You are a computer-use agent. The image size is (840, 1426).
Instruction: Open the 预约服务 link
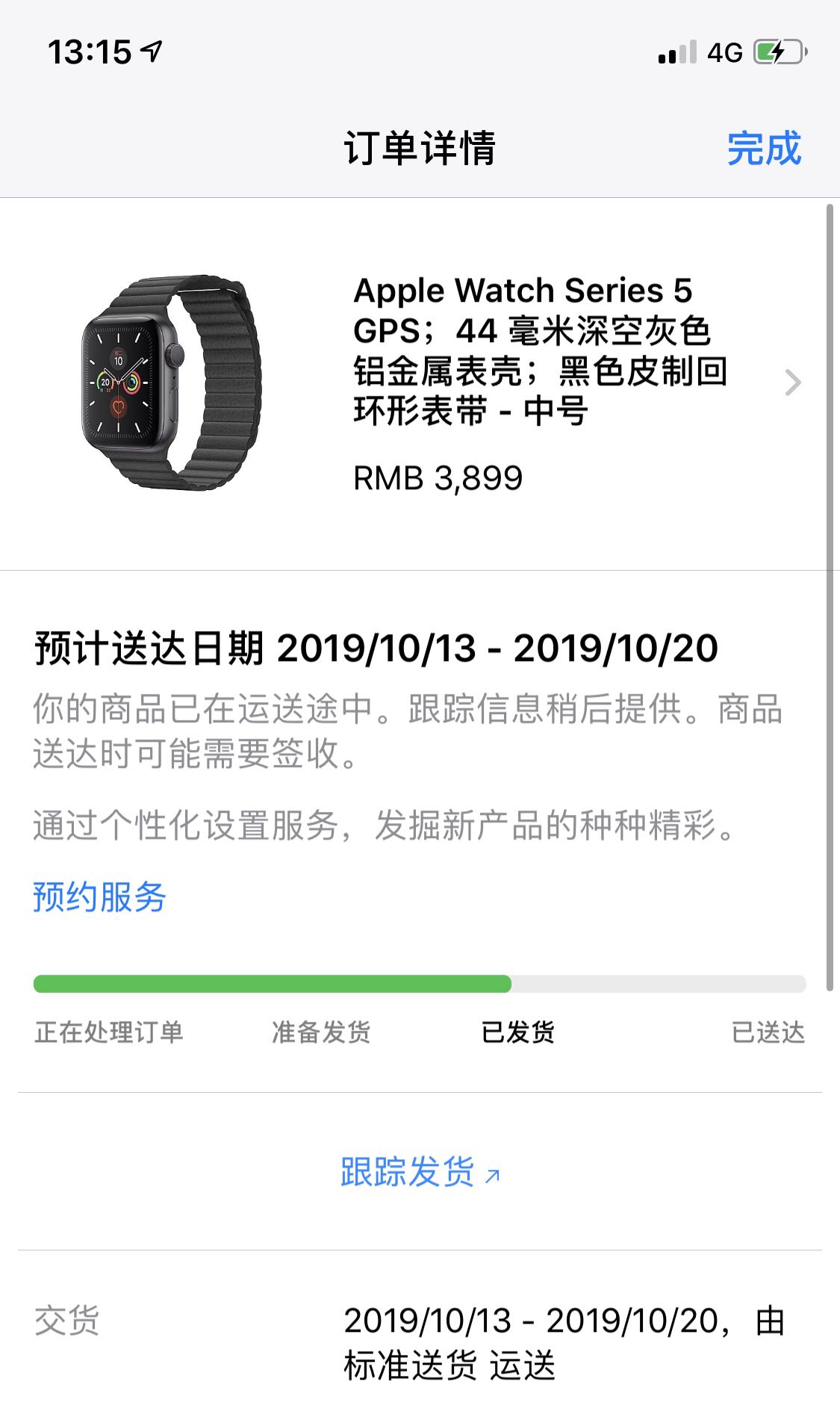[x=99, y=896]
